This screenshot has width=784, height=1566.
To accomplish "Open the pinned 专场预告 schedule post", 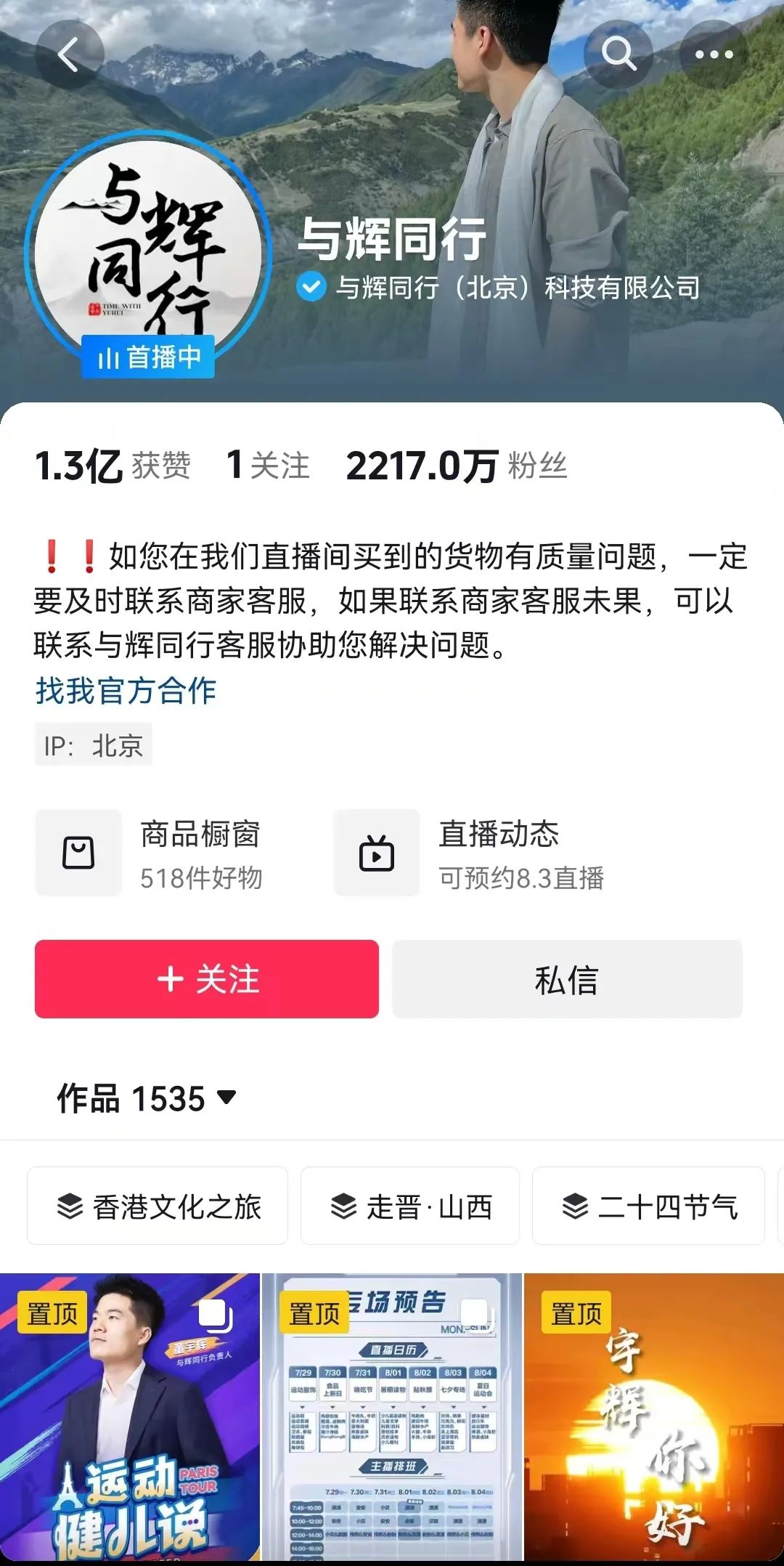I will (392, 1420).
